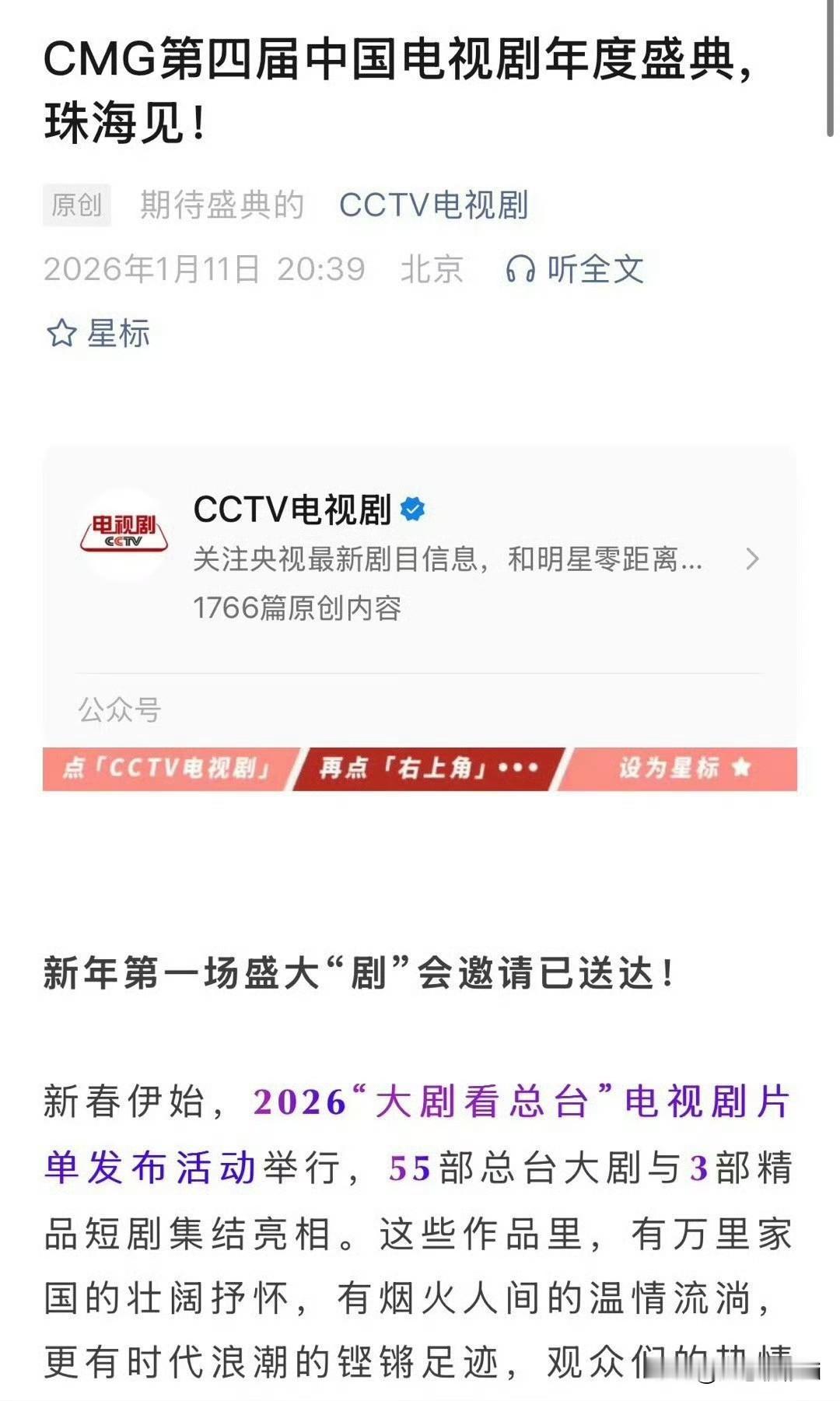Click the 原创 original-content tag
The width and height of the screenshot is (840, 1401).
[75, 204]
